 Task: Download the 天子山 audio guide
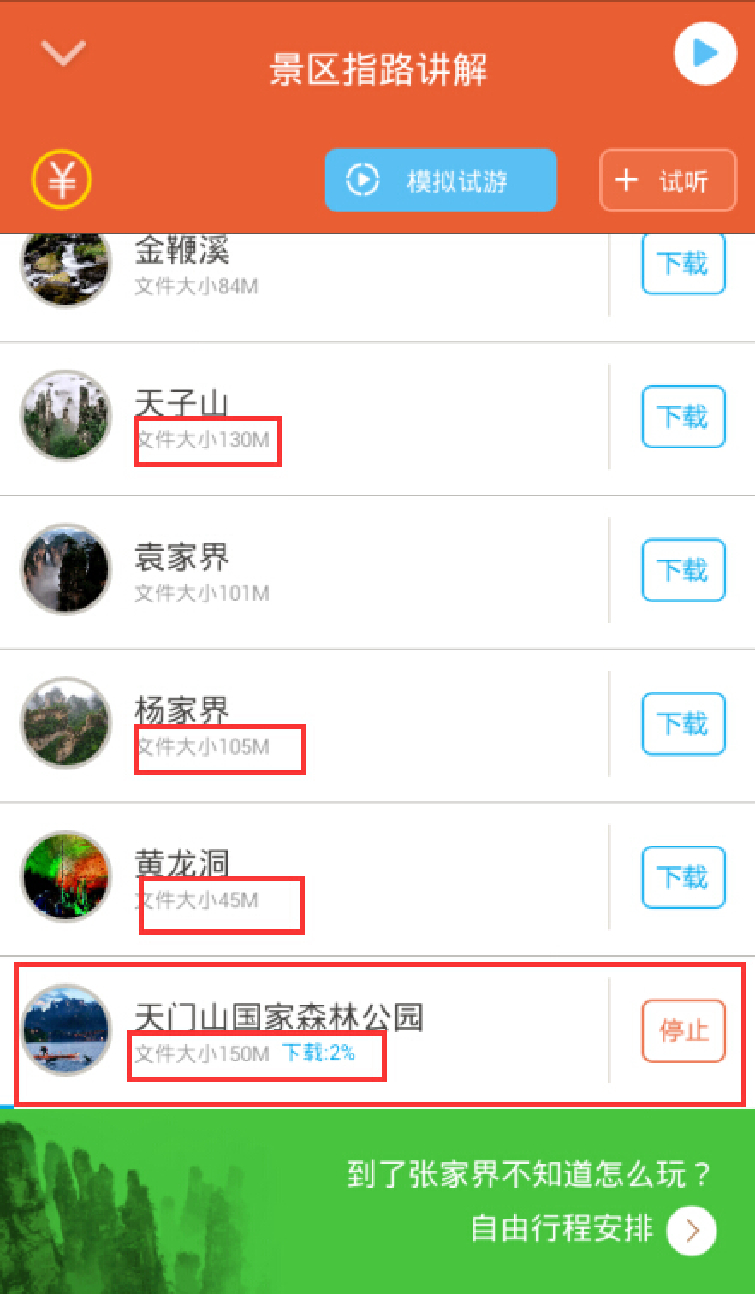point(683,417)
